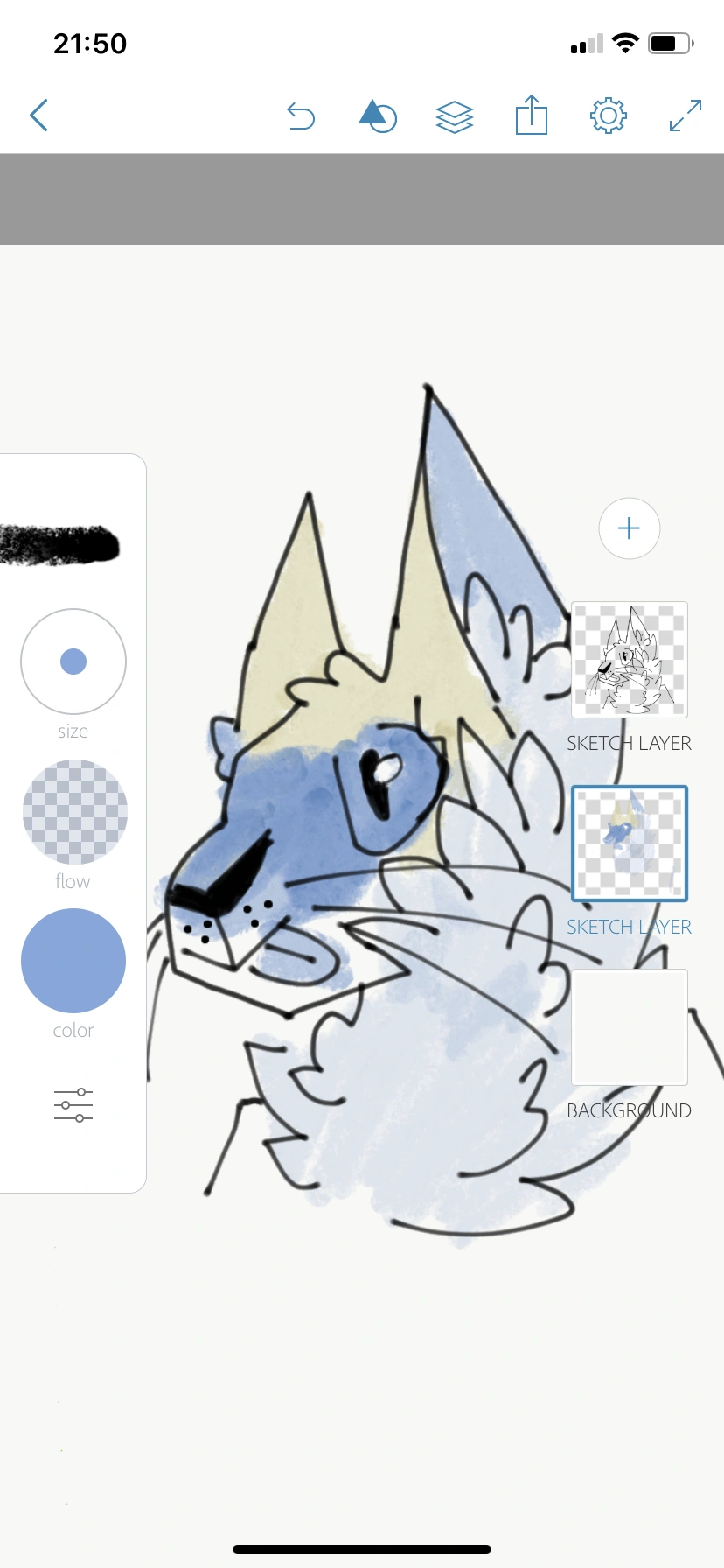Select the black brush stroke preview
Image resolution: width=724 pixels, height=1568 pixels.
click(61, 544)
